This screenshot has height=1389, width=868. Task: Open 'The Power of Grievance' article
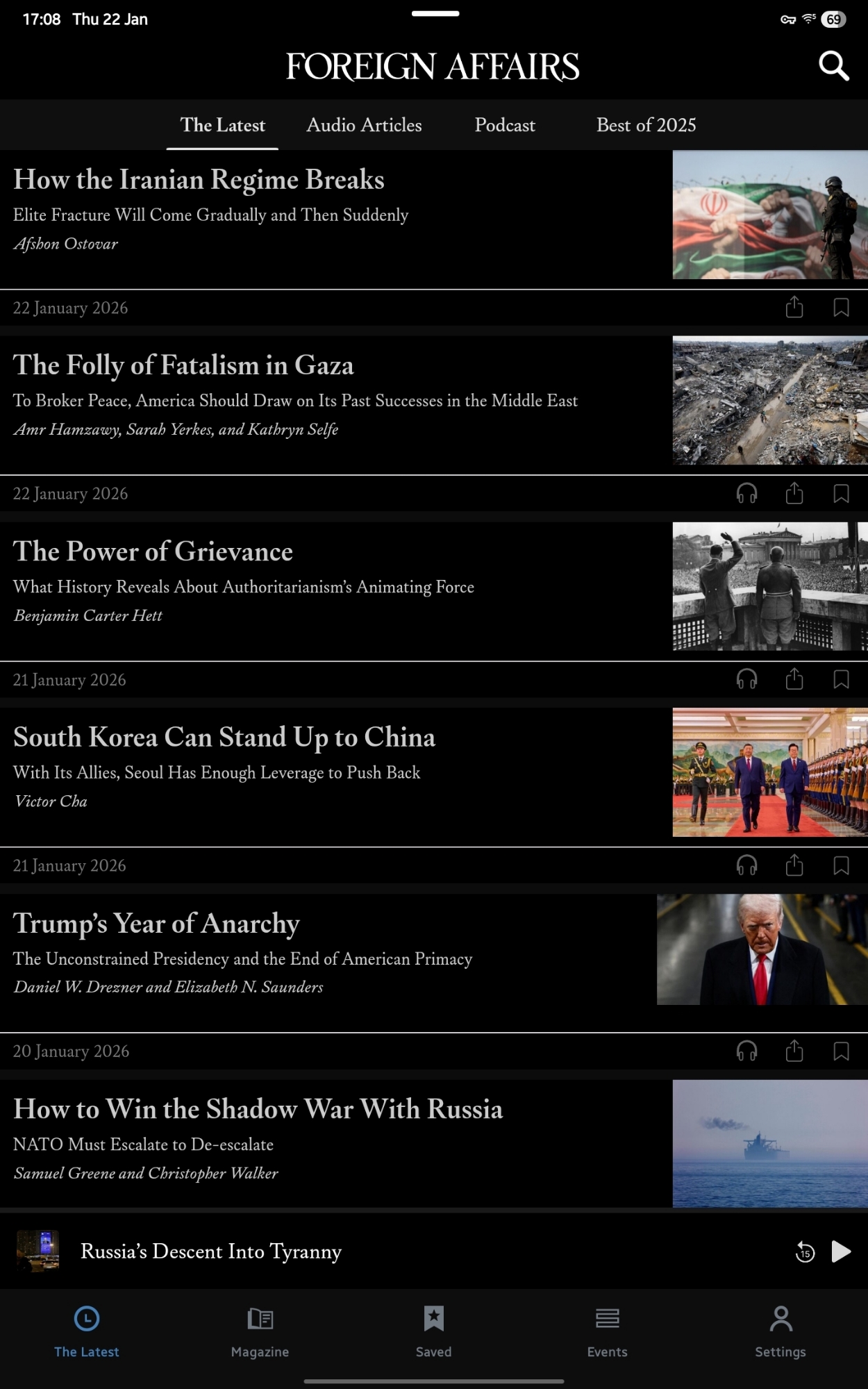[x=153, y=551]
